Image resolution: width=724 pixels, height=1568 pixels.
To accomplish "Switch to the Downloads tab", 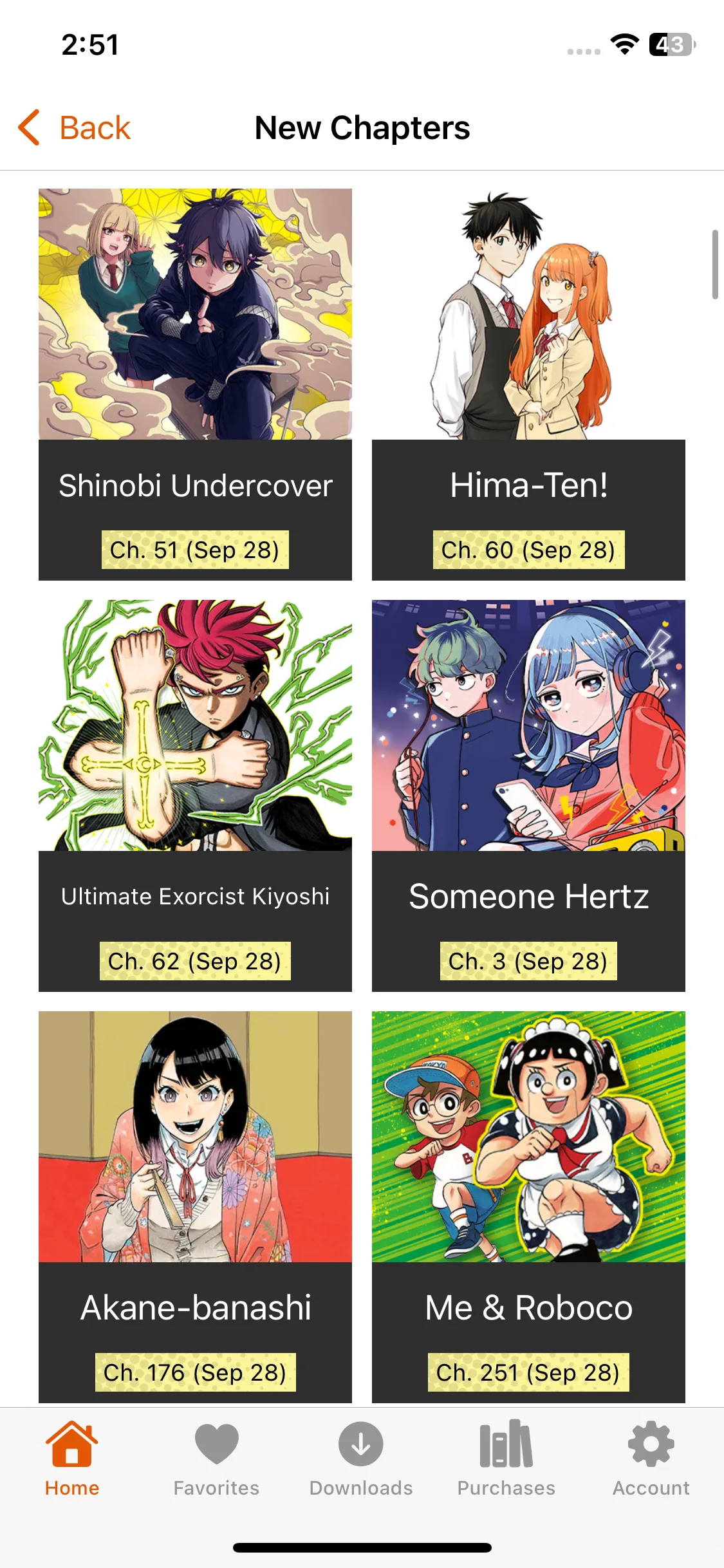I will pyautogui.click(x=361, y=1459).
